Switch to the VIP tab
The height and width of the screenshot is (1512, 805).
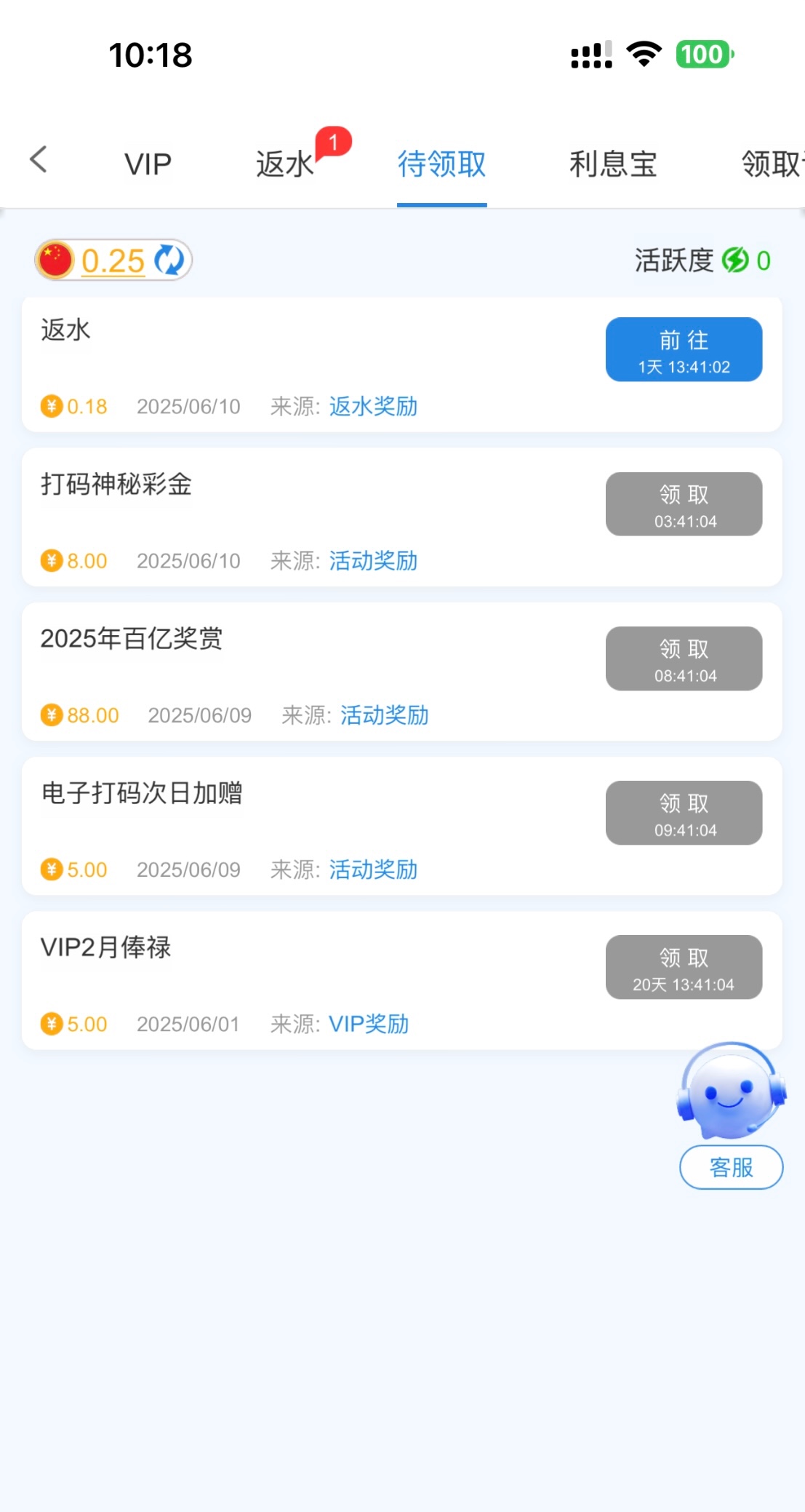coord(148,164)
